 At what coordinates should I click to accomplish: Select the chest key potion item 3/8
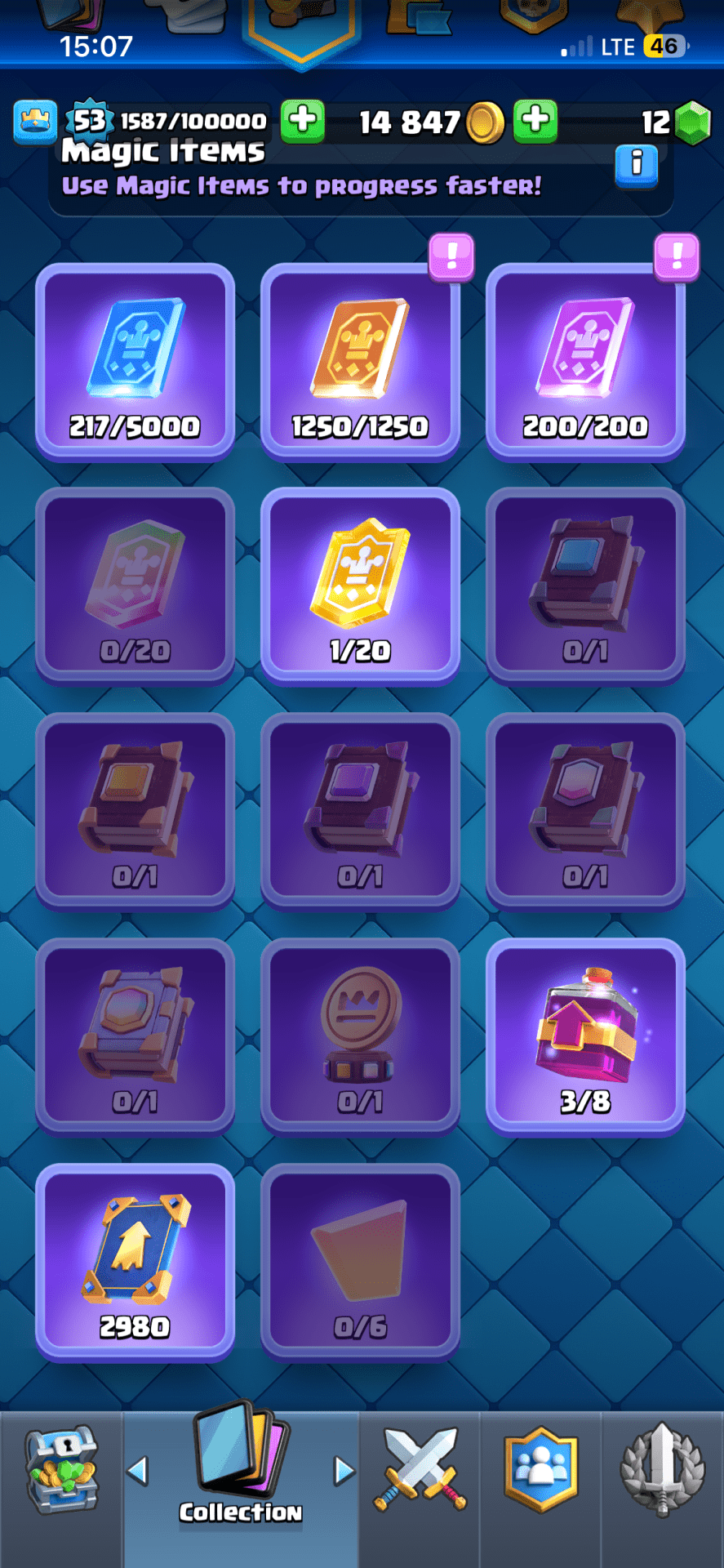point(585,1037)
